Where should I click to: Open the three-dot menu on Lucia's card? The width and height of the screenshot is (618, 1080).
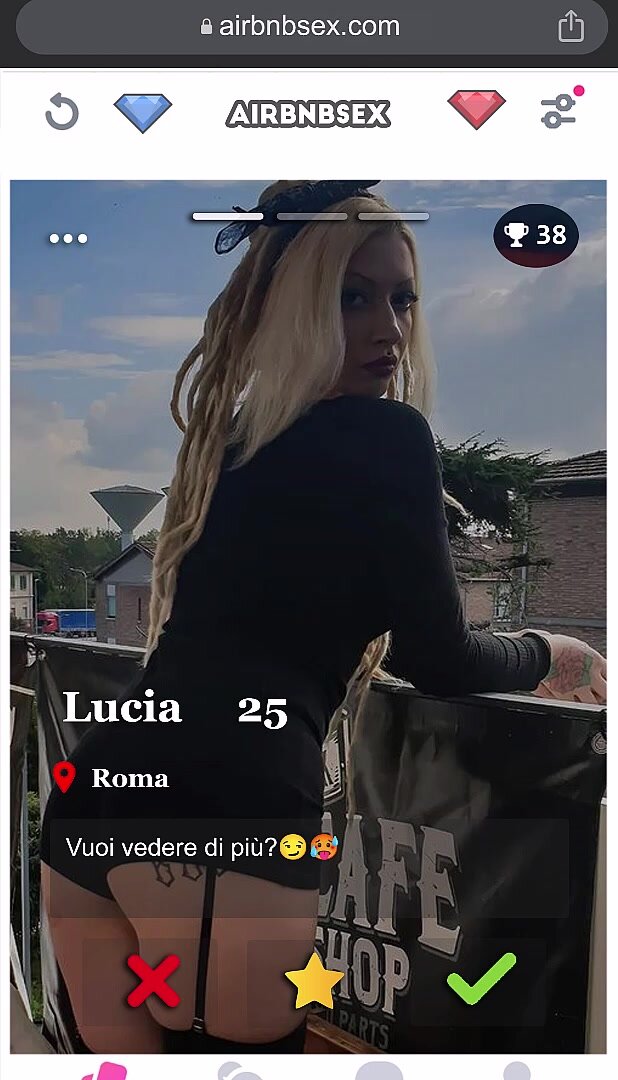pyautogui.click(x=69, y=238)
